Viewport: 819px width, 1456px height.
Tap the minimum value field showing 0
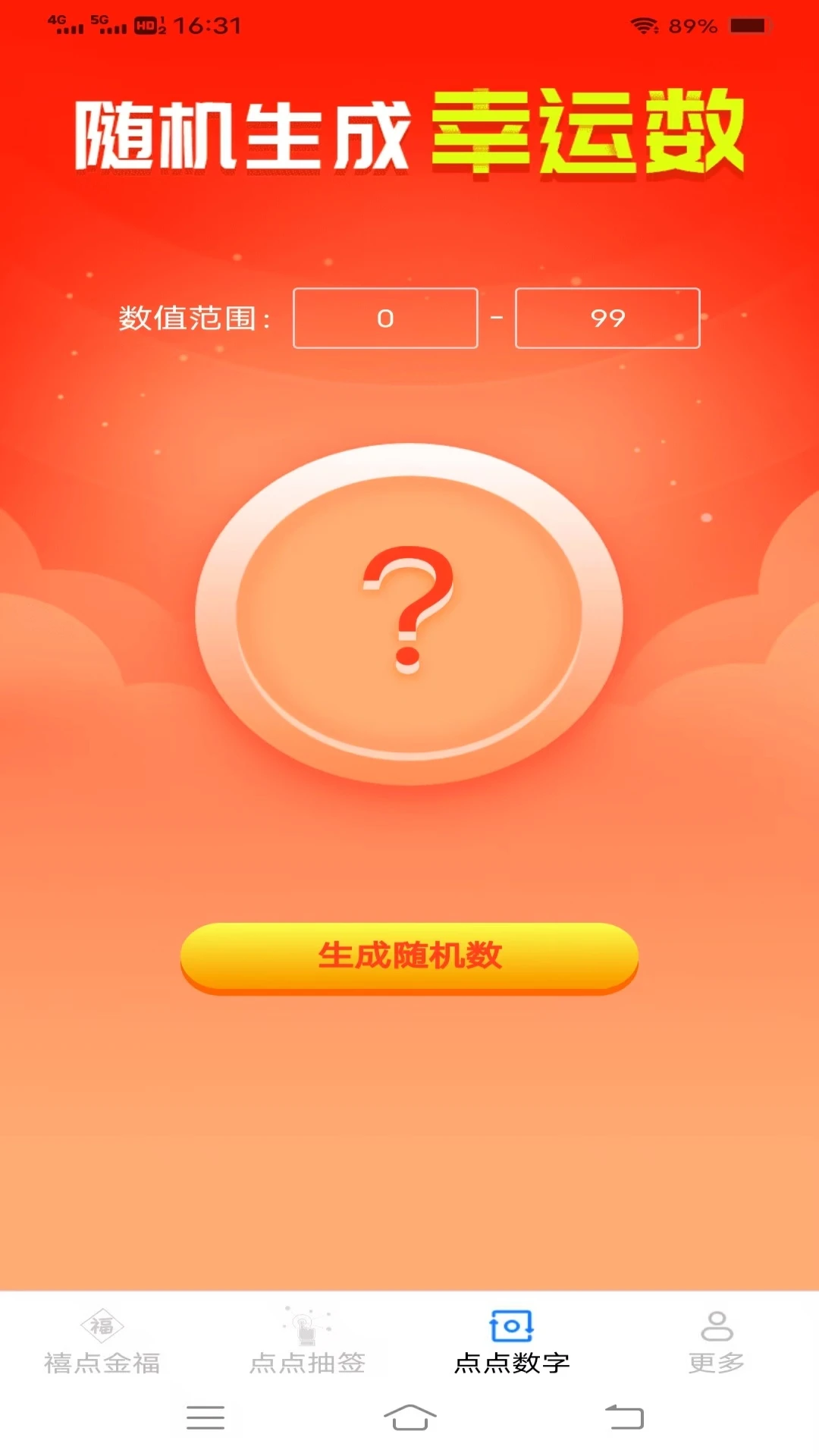(385, 318)
